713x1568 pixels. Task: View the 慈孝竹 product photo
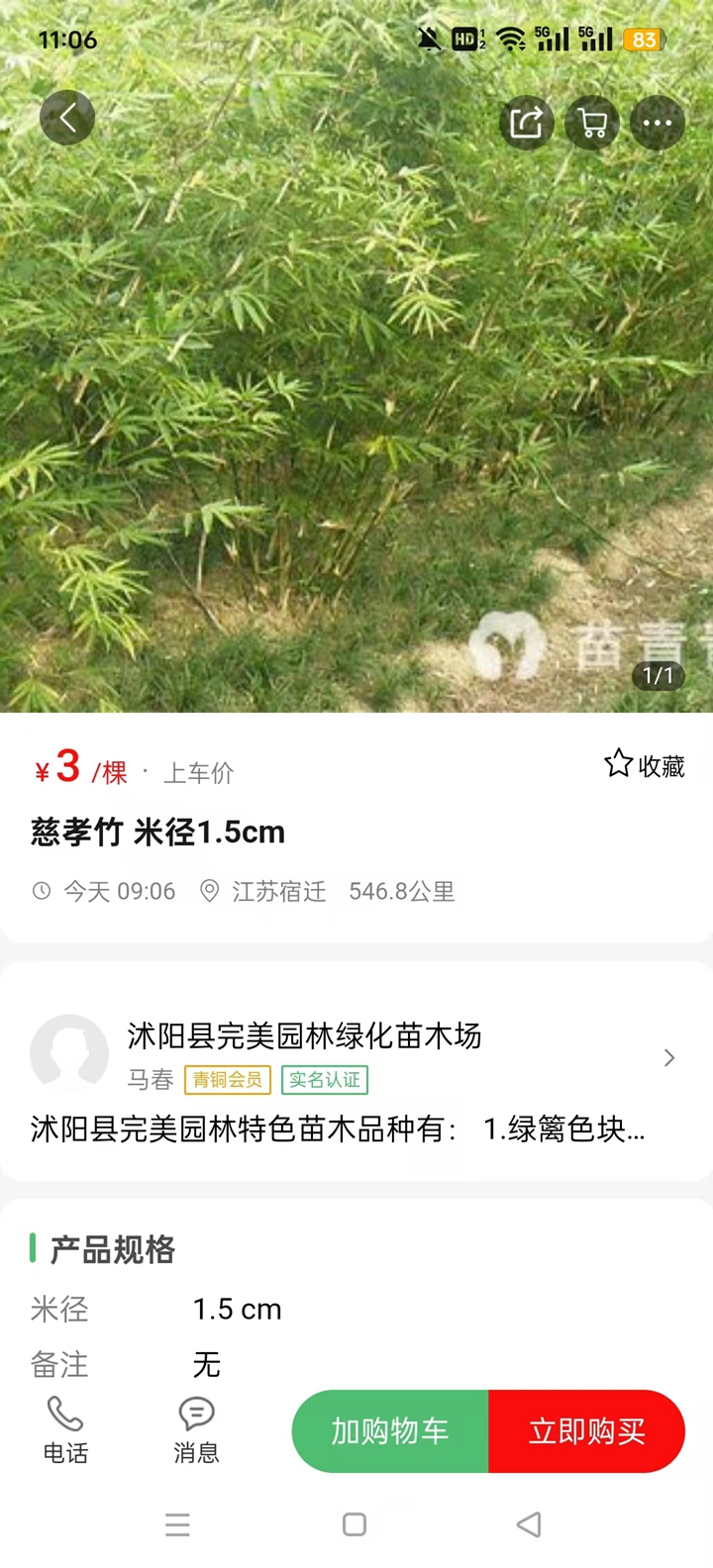click(356, 396)
